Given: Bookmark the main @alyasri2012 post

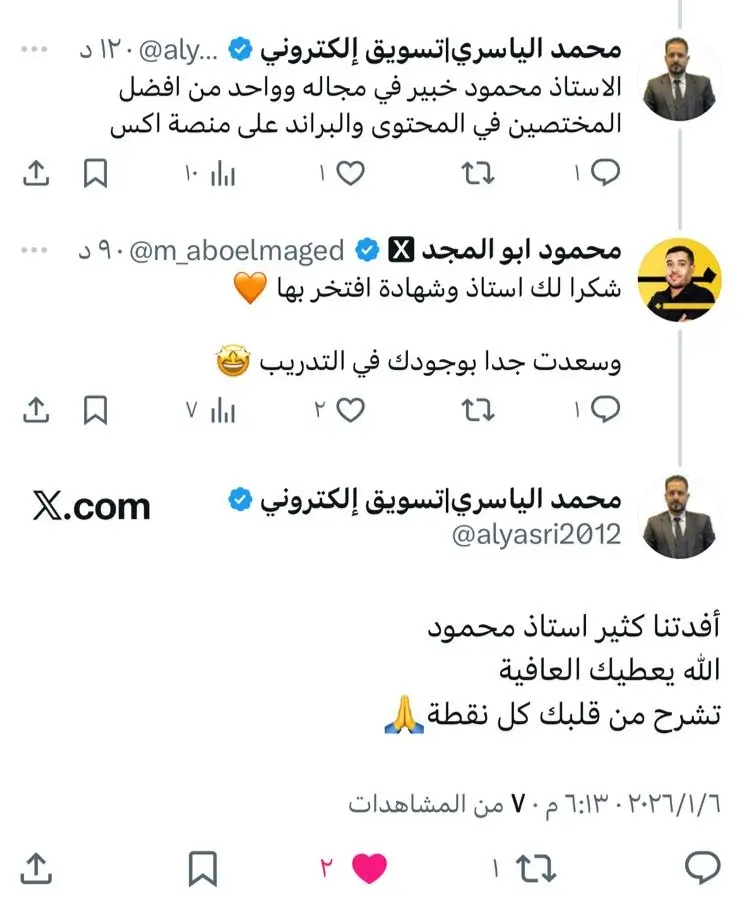Looking at the screenshot, I should [203, 866].
